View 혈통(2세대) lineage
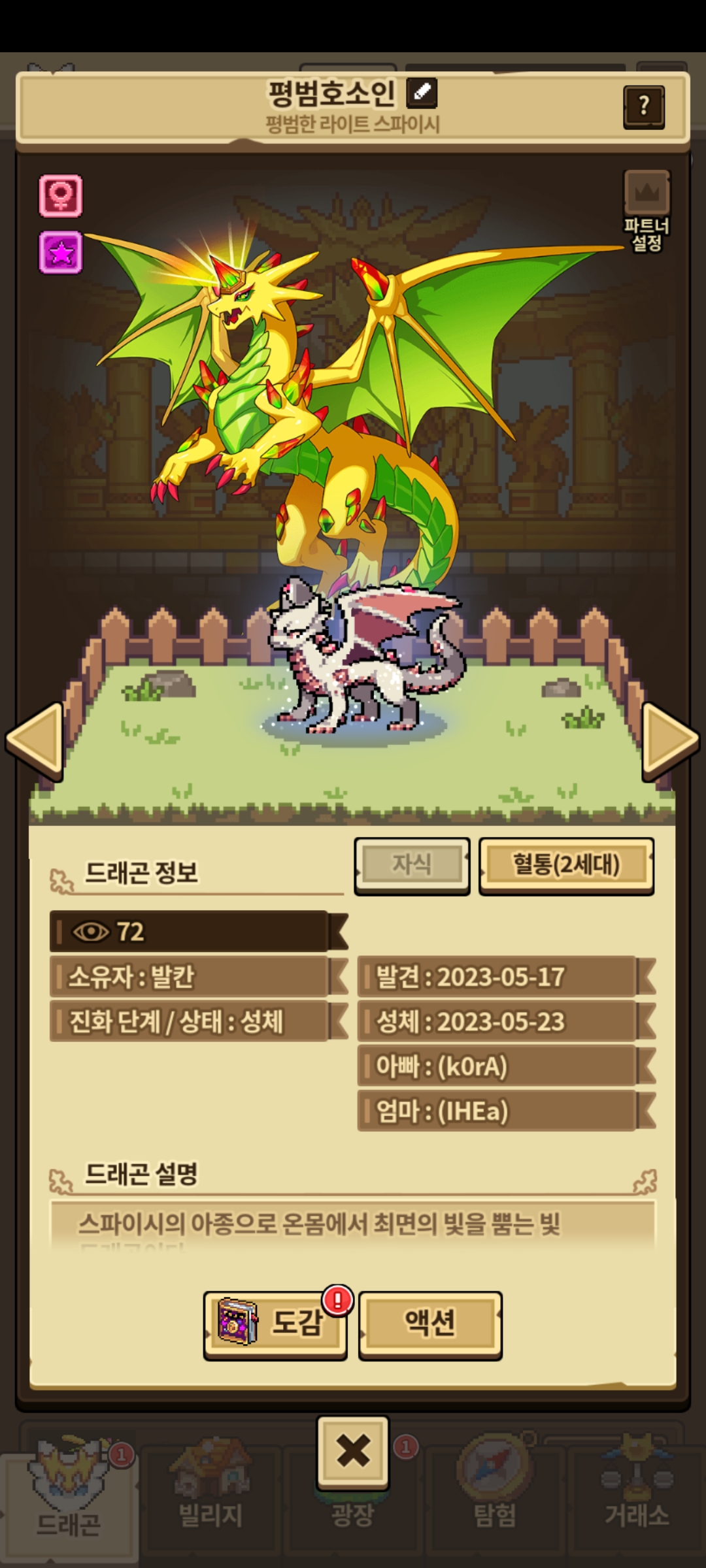Screen dimensions: 706x1568 coord(566,865)
